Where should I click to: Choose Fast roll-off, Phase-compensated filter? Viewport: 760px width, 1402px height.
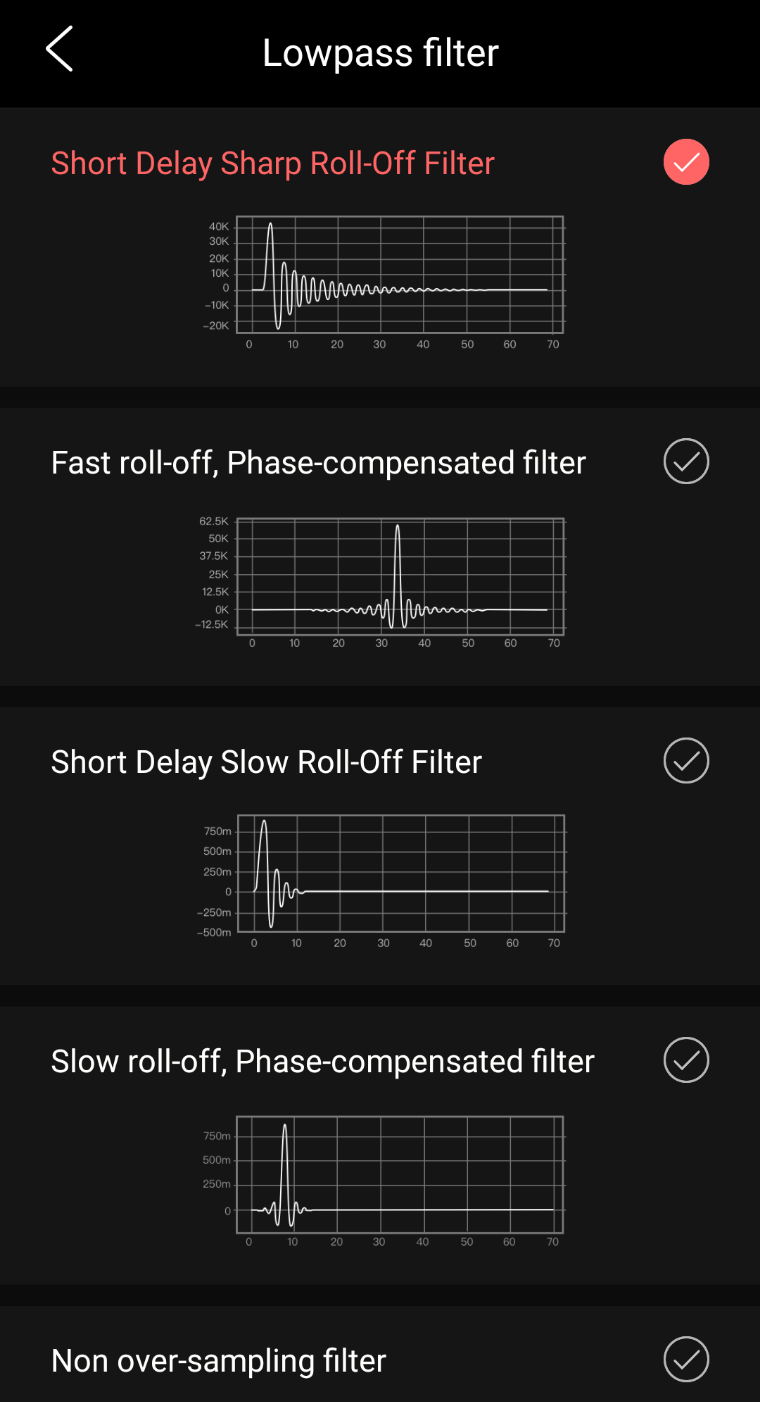click(686, 461)
